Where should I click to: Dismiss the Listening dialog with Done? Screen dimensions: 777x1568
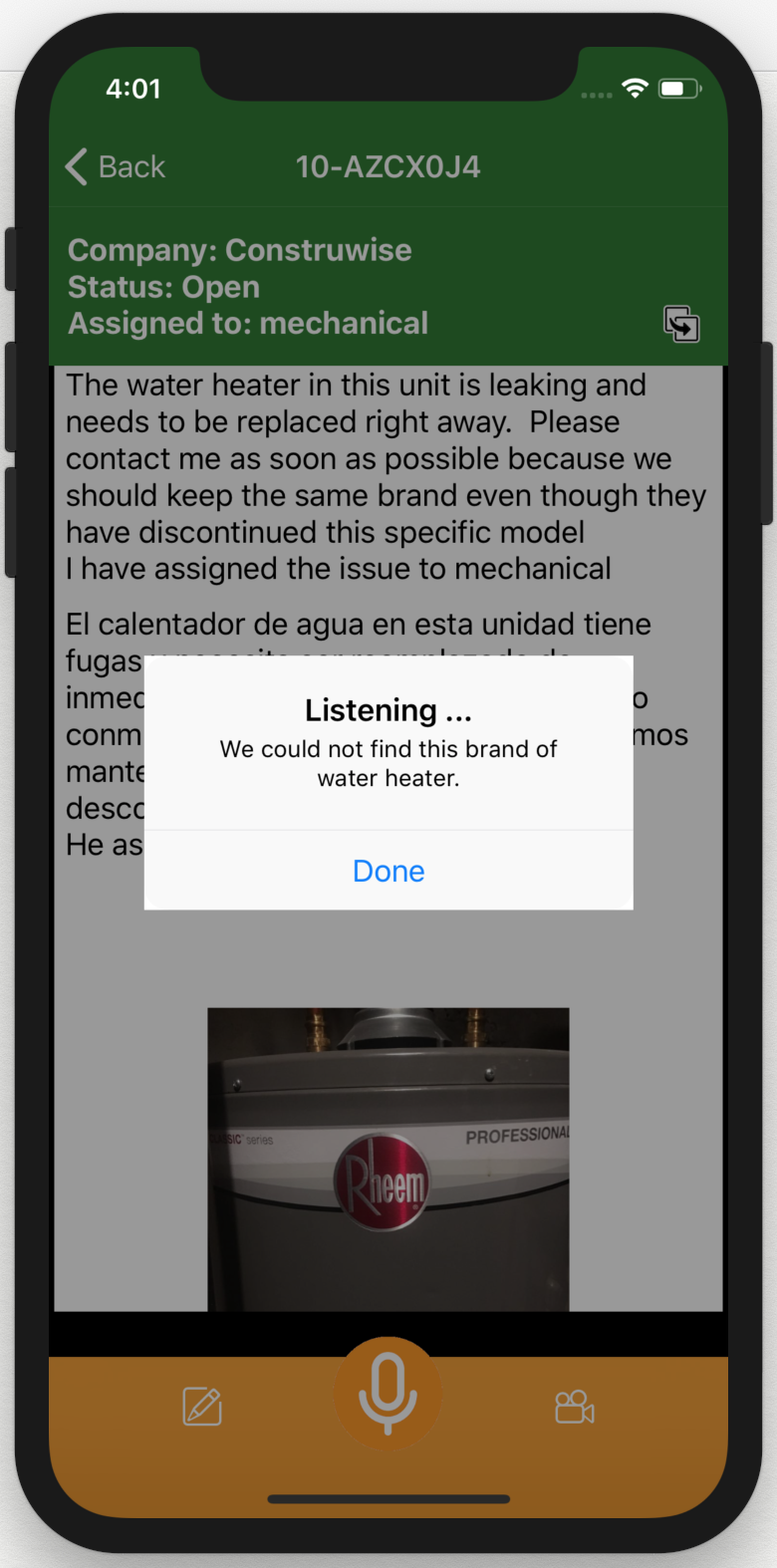tap(388, 871)
